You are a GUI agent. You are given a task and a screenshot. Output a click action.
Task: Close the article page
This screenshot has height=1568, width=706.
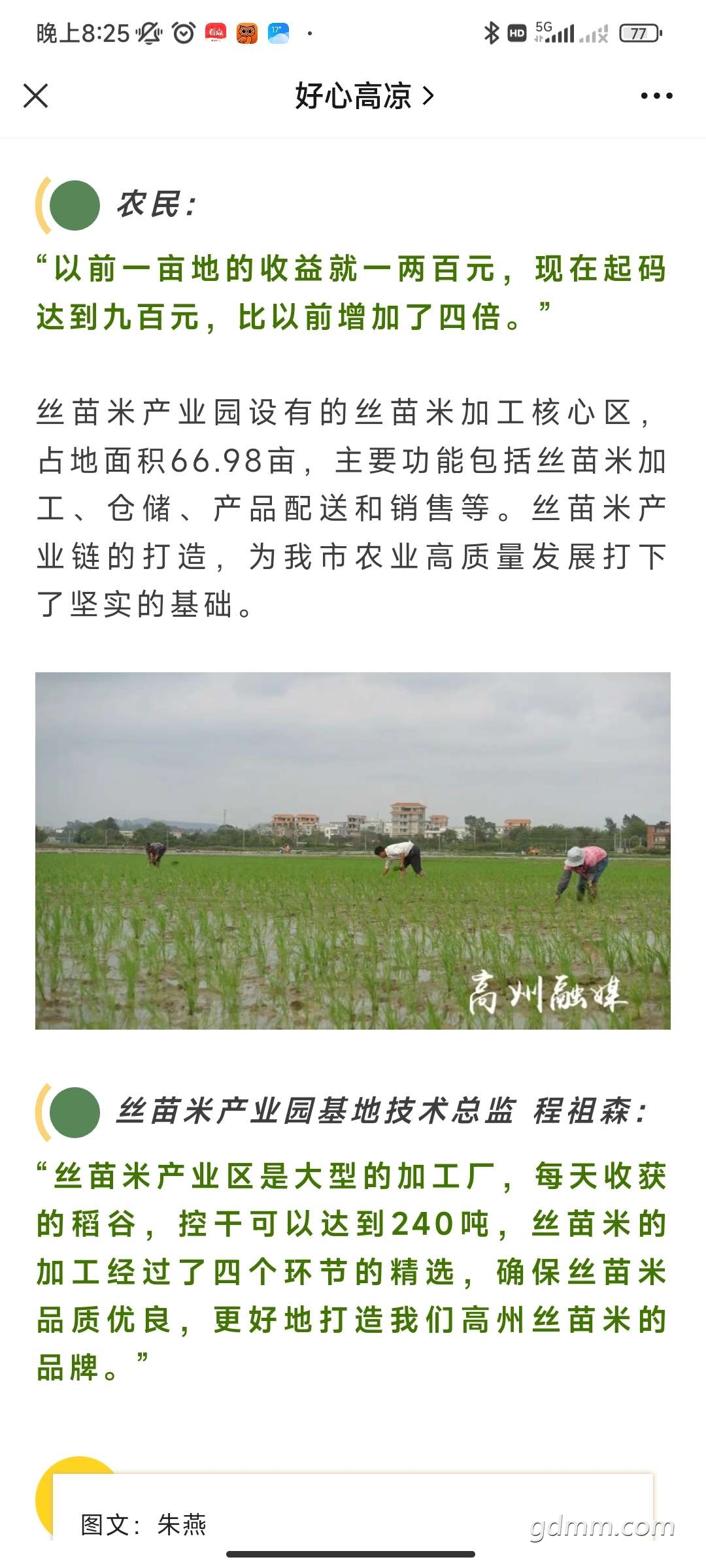point(36,96)
